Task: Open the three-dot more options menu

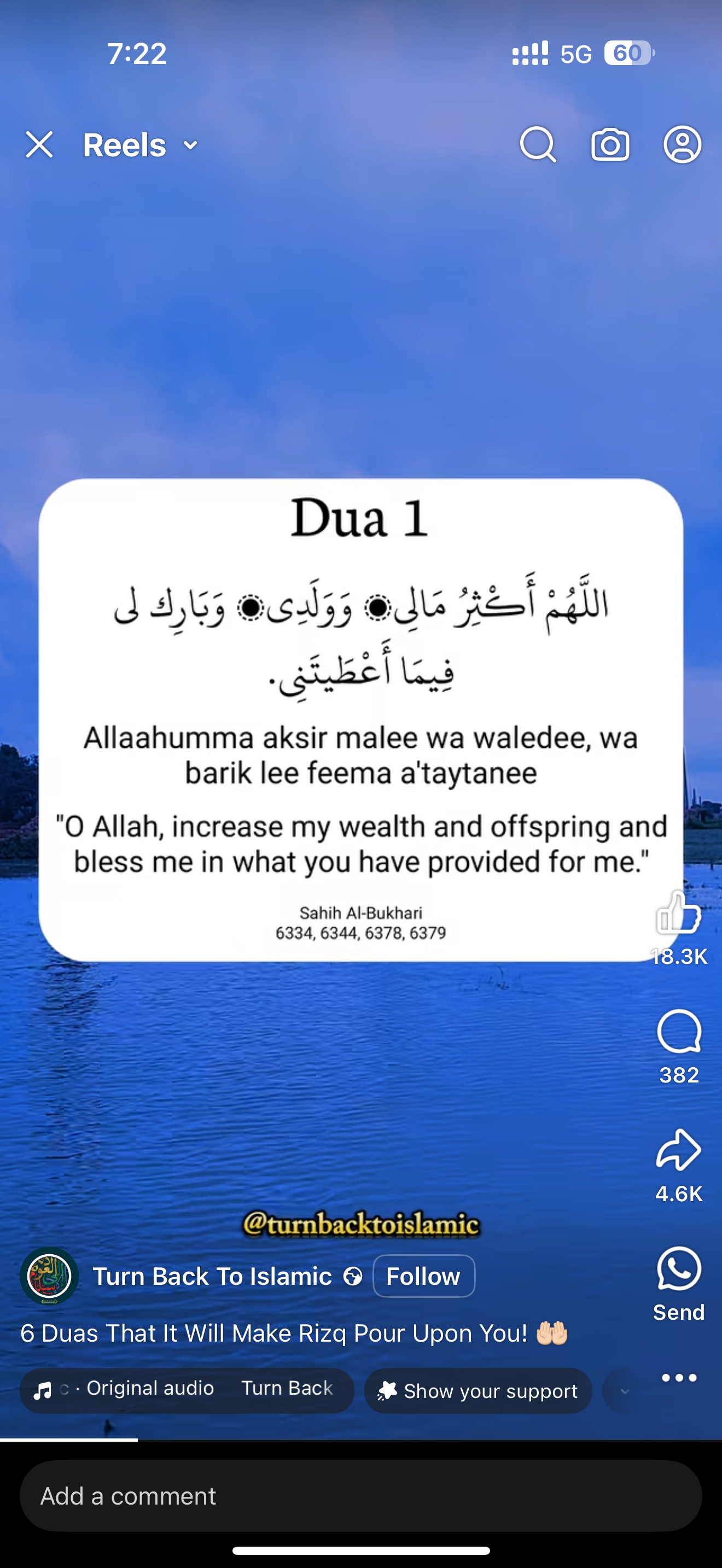Action: point(679,1378)
